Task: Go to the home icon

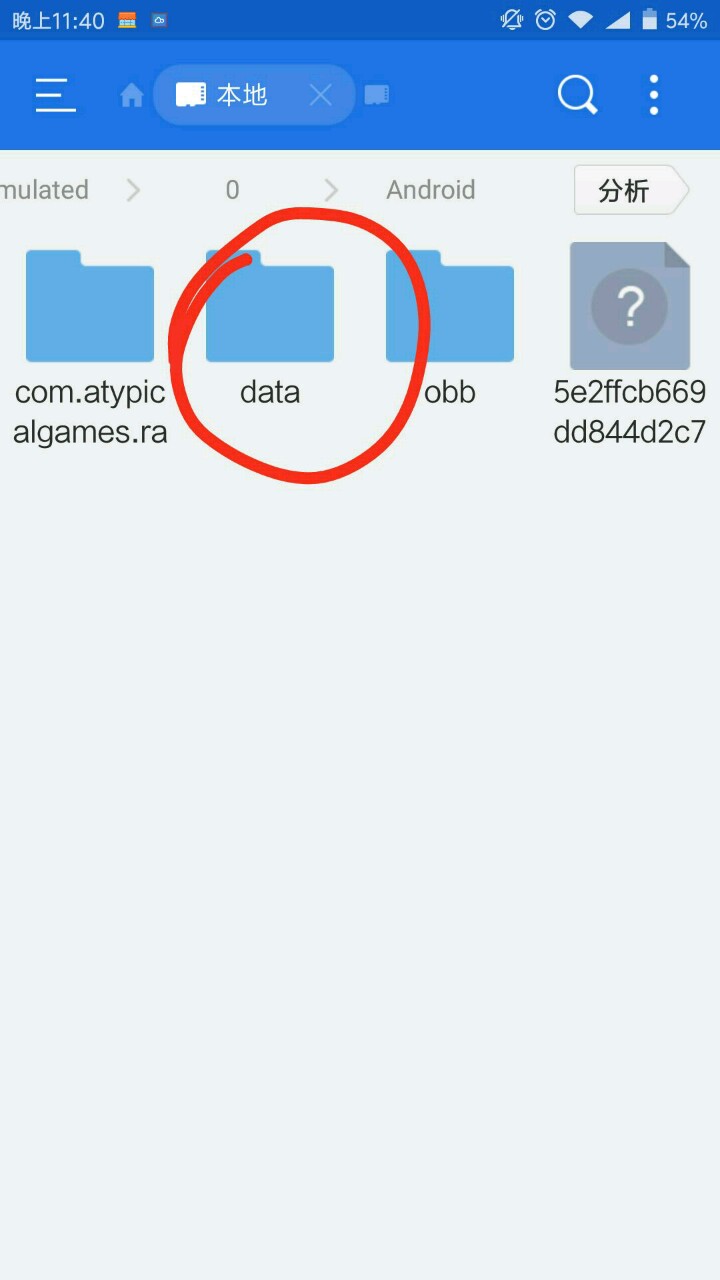Action: 131,95
